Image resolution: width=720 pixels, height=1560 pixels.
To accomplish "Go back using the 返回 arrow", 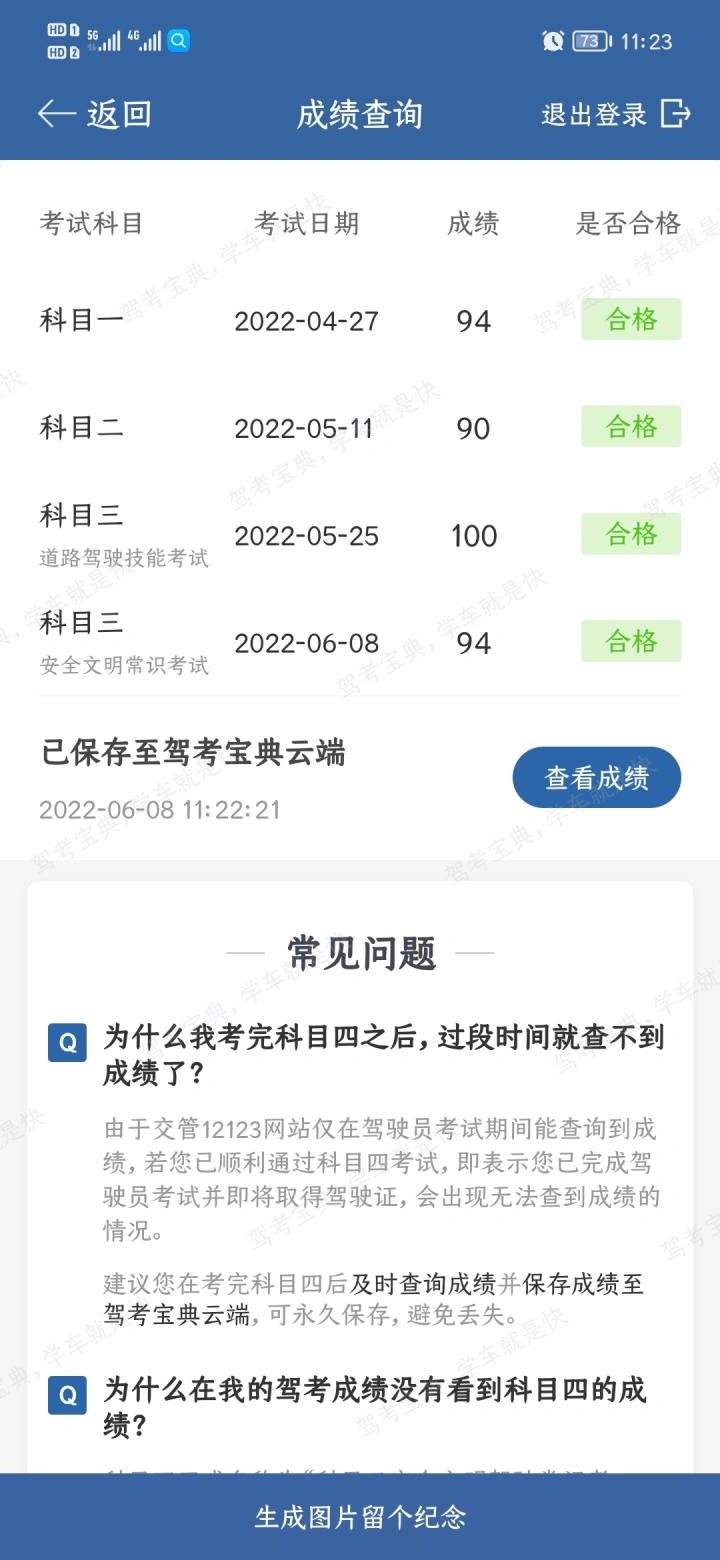I will point(94,114).
